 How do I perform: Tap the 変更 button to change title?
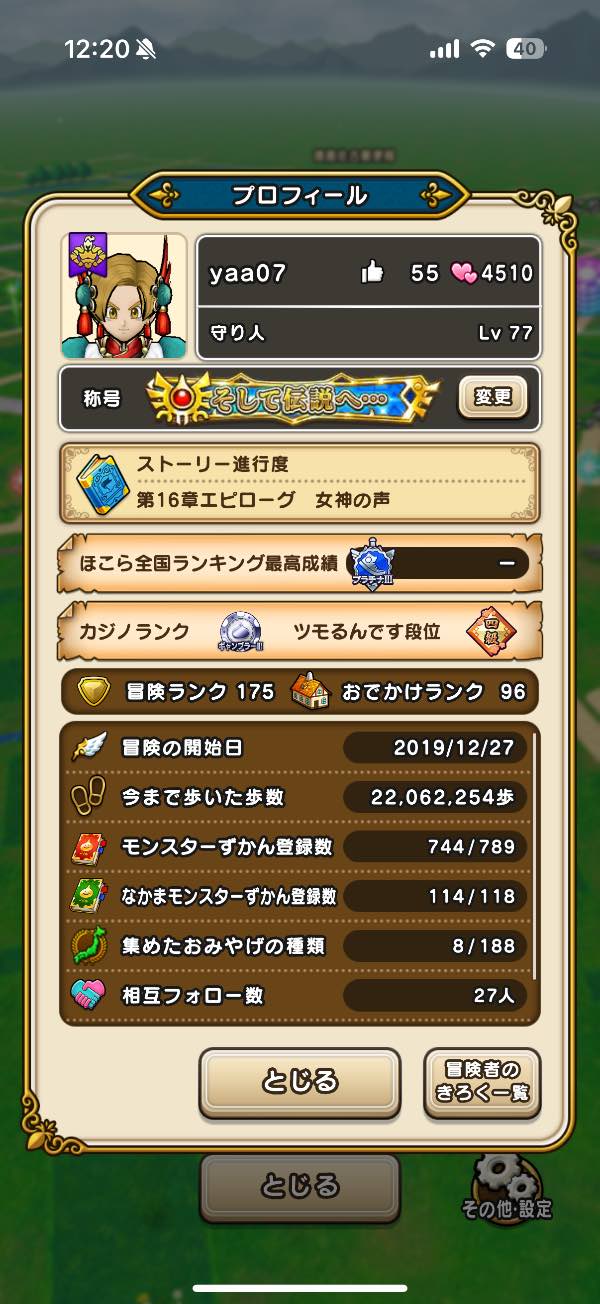pyautogui.click(x=493, y=397)
